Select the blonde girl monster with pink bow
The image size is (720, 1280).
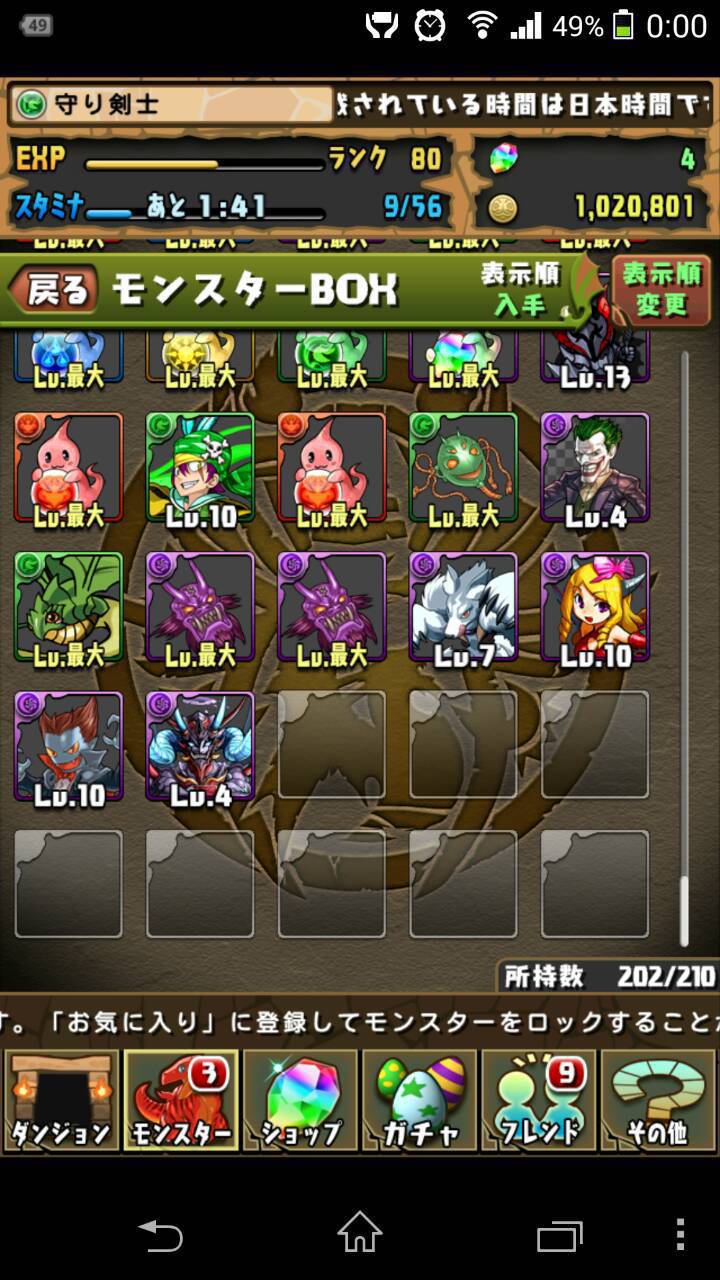(x=595, y=607)
